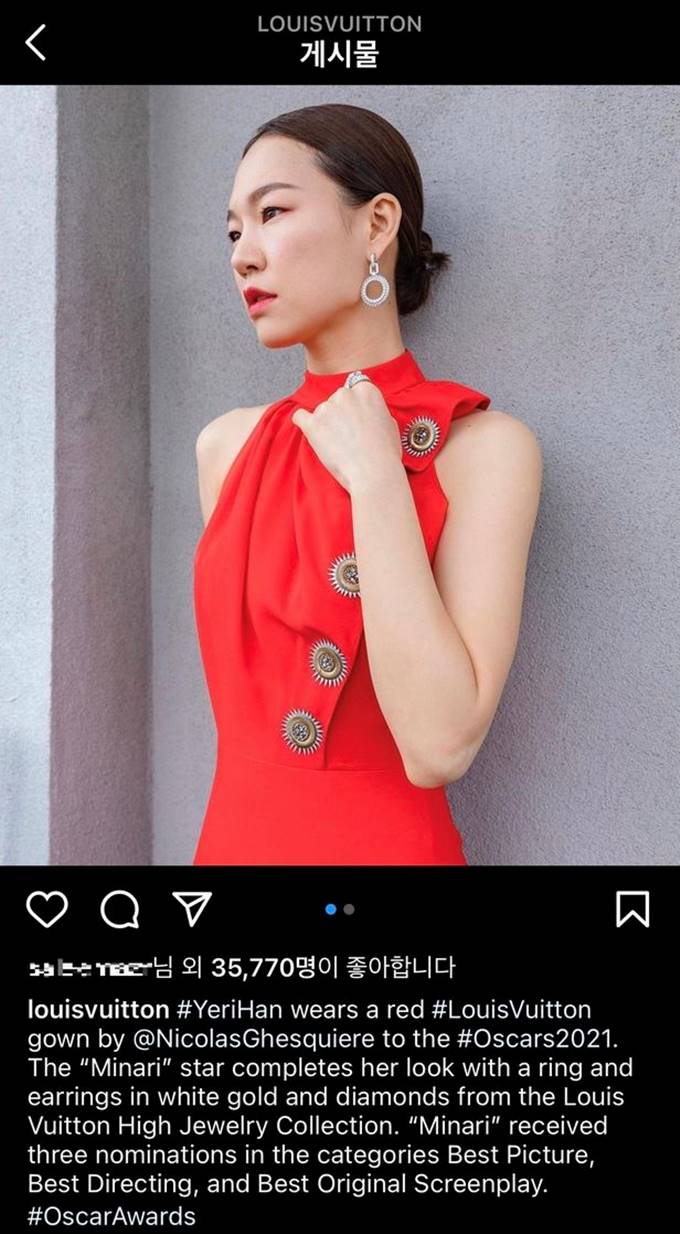Go back using the top-left arrow

[x=36, y=42]
